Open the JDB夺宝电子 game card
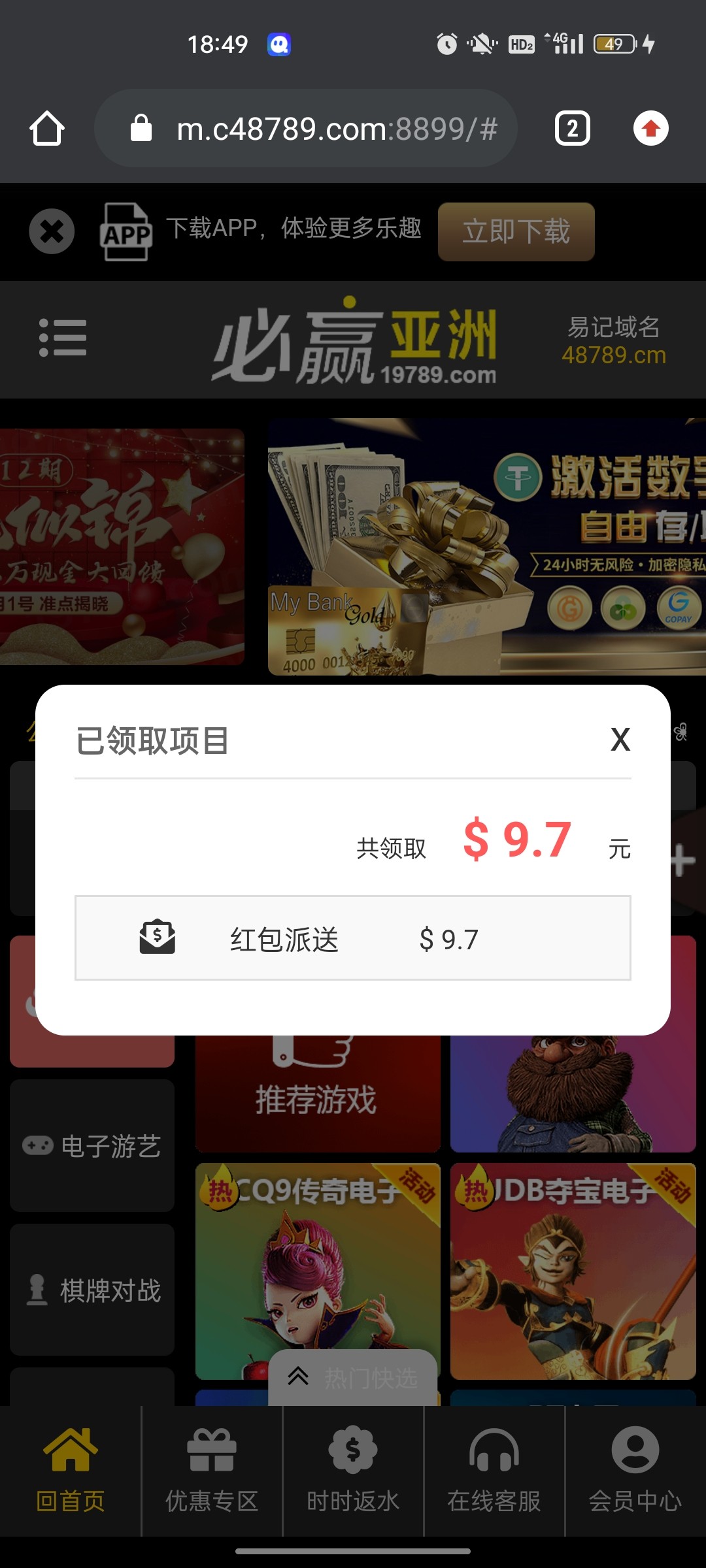This screenshot has height=1568, width=706. [573, 1271]
